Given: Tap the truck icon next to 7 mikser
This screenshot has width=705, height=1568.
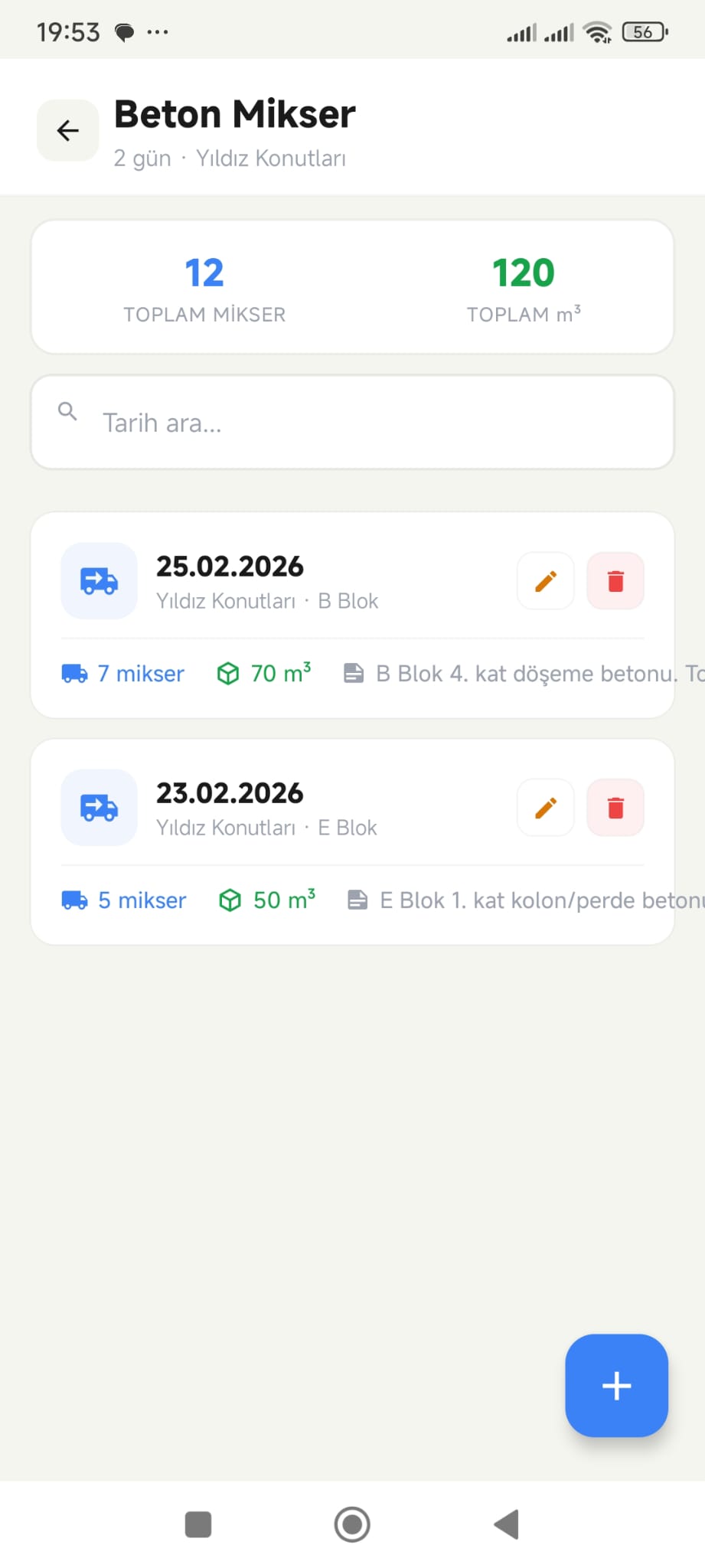Looking at the screenshot, I should tap(73, 673).
